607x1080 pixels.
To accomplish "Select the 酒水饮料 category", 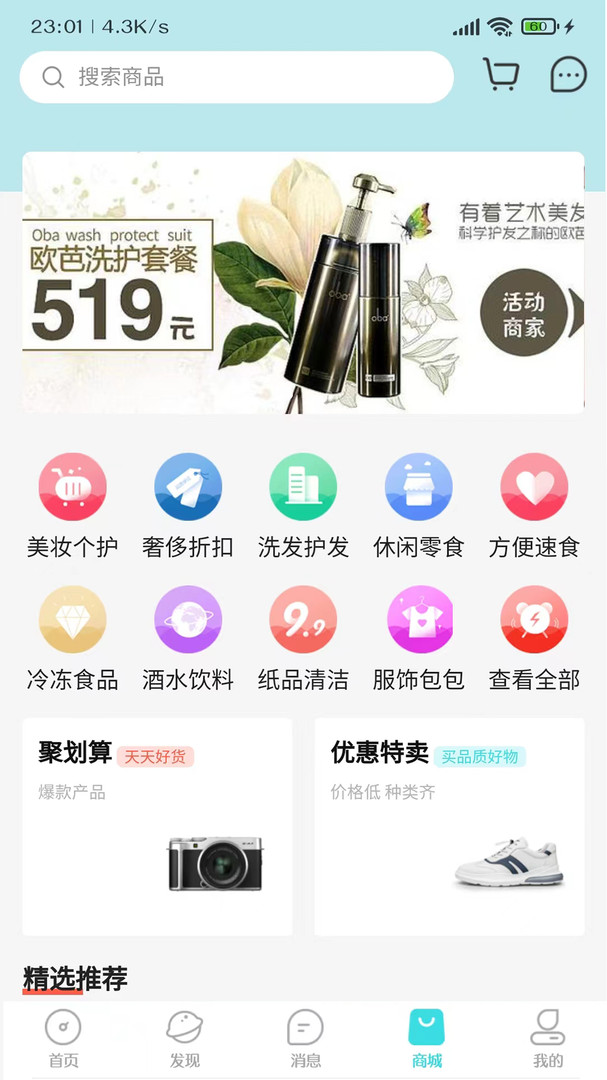I will [187, 639].
